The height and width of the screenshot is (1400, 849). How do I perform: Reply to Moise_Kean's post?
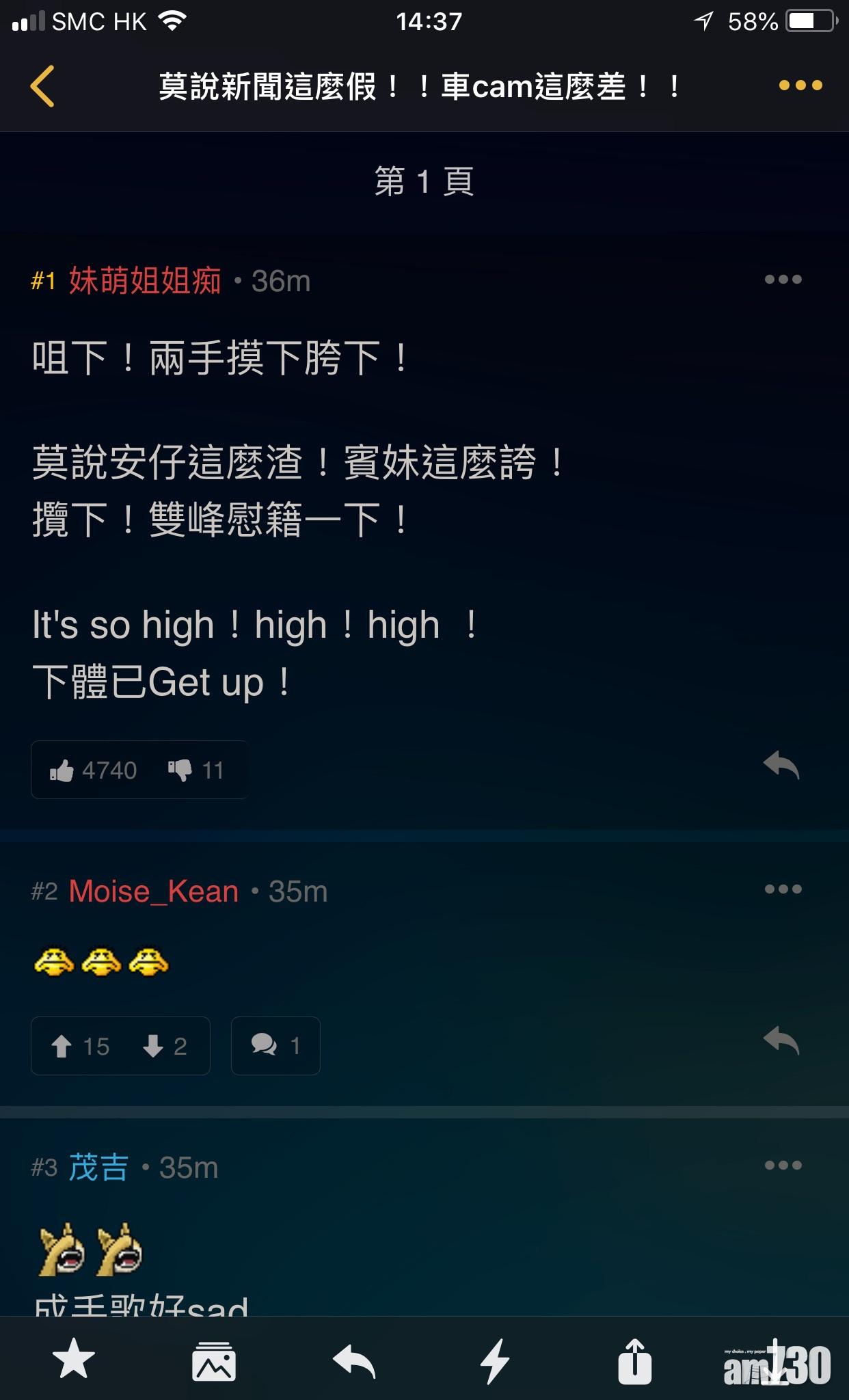coord(781,1041)
